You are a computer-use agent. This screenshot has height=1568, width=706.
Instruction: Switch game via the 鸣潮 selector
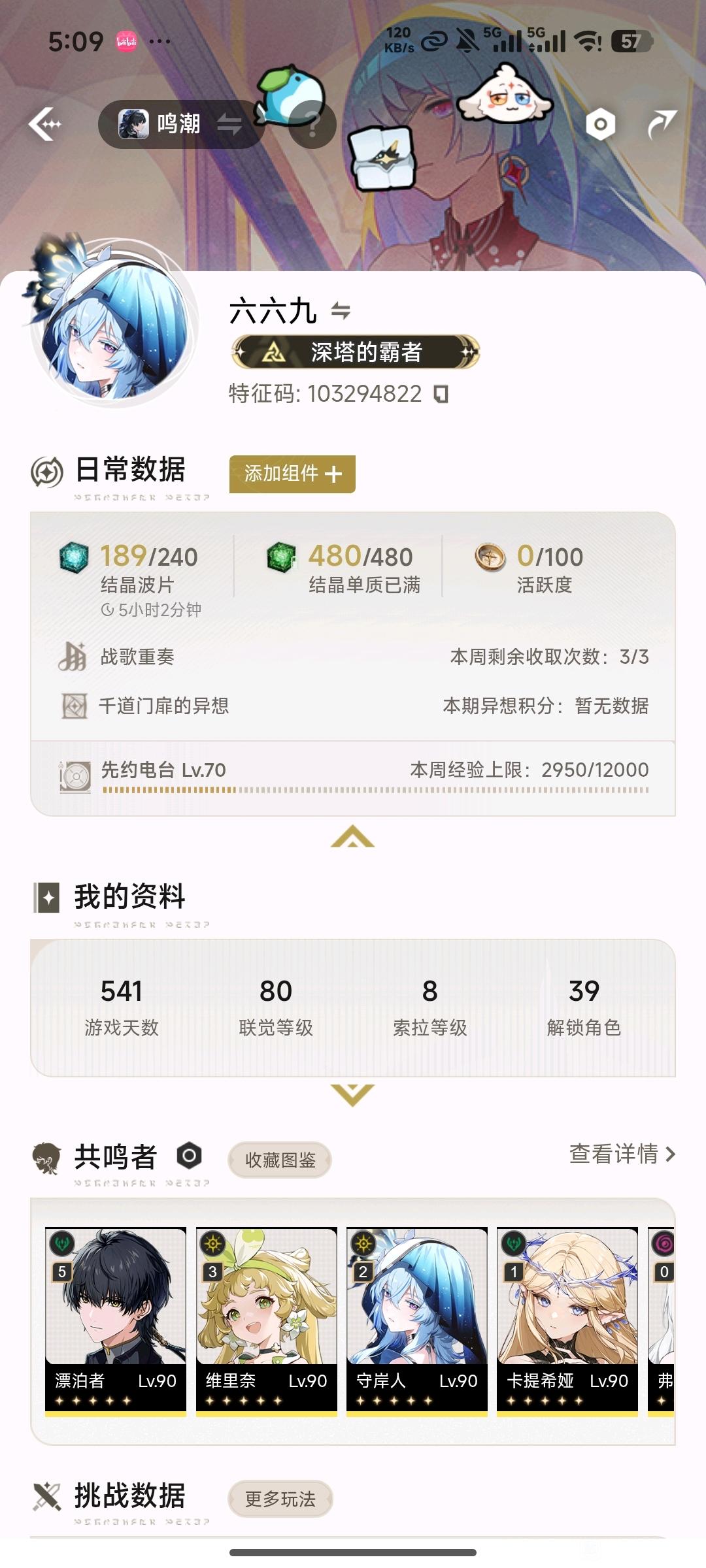pyautogui.click(x=180, y=123)
